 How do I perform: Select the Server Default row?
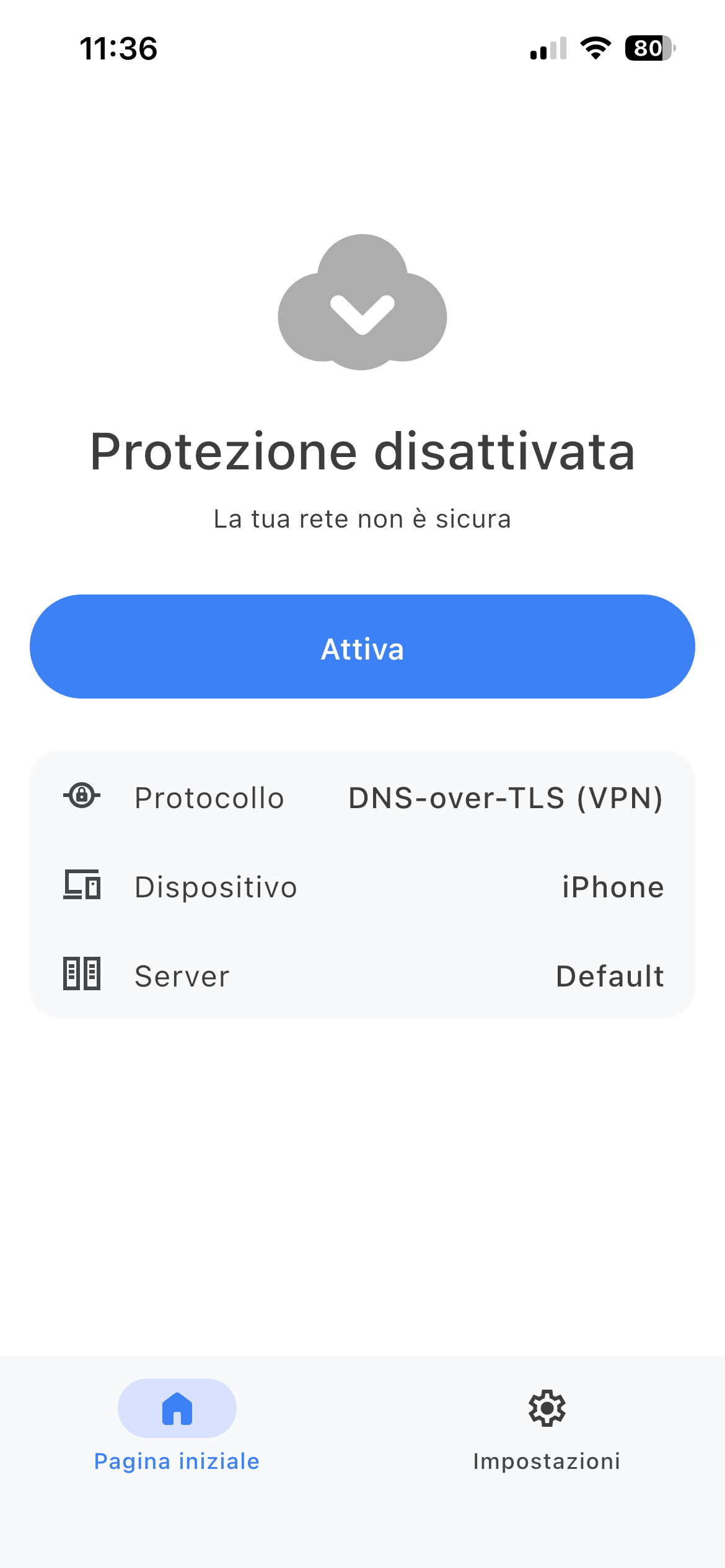[x=362, y=976]
